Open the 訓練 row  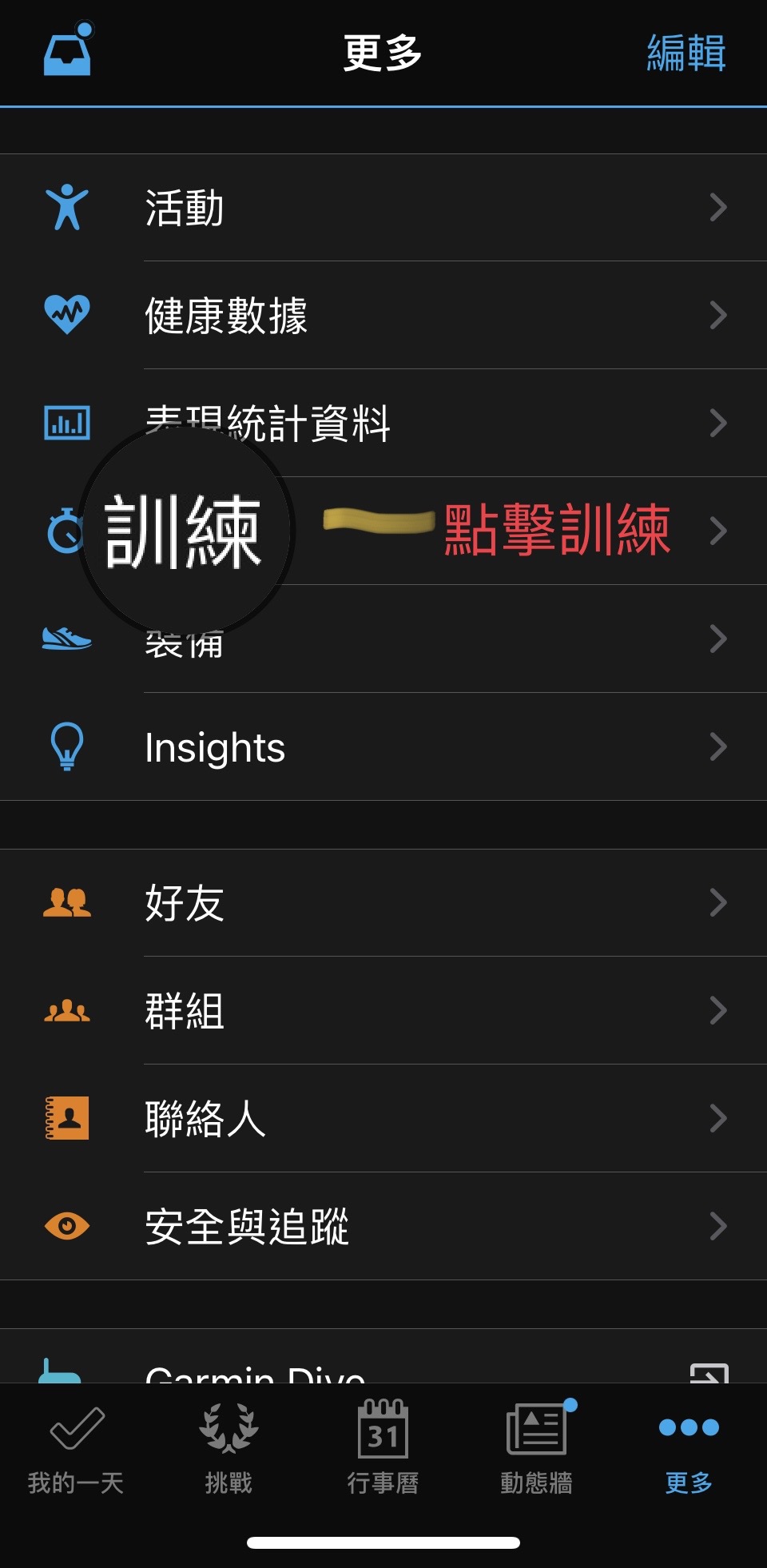(x=383, y=531)
